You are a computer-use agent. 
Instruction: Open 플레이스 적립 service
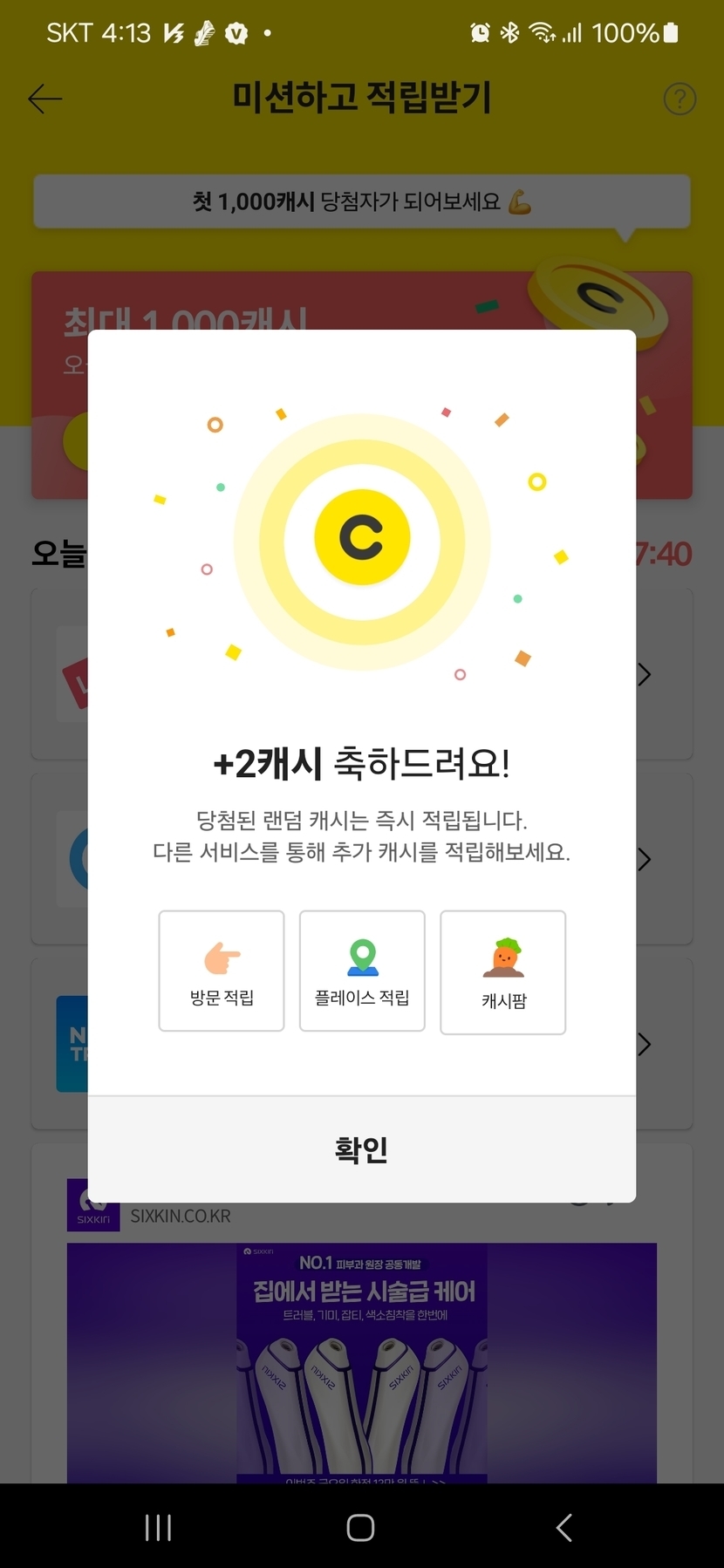click(x=362, y=971)
